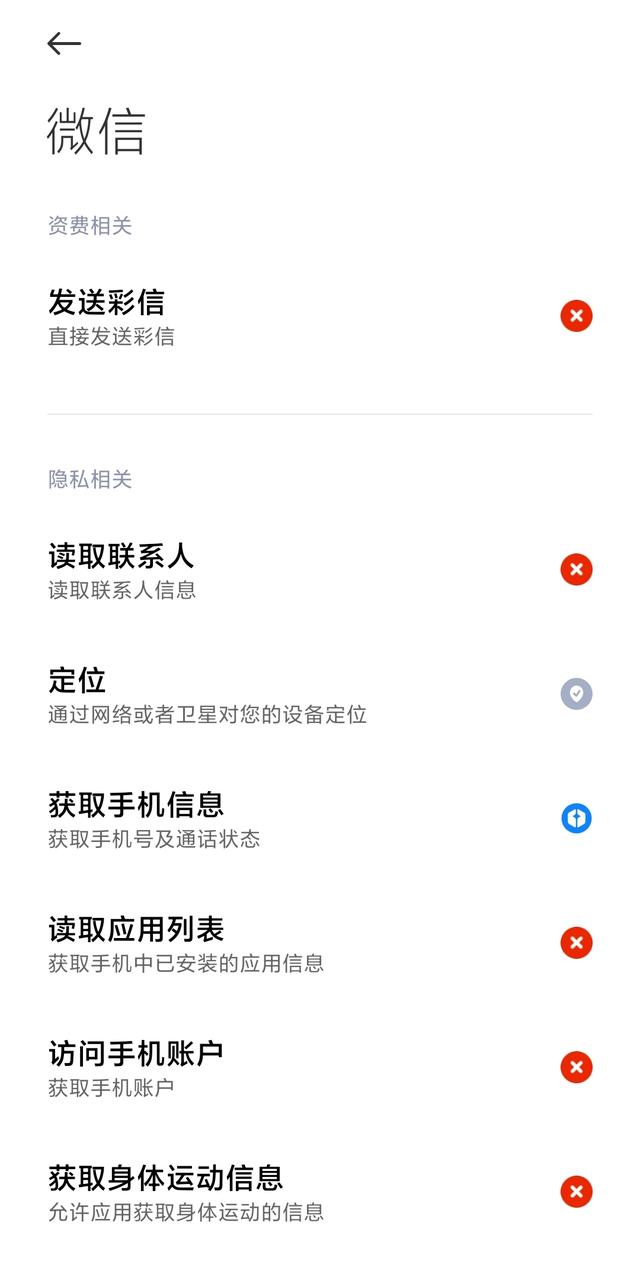The width and height of the screenshot is (640, 1261).
Task: Change the 定位 location permission
Action: coord(320,694)
